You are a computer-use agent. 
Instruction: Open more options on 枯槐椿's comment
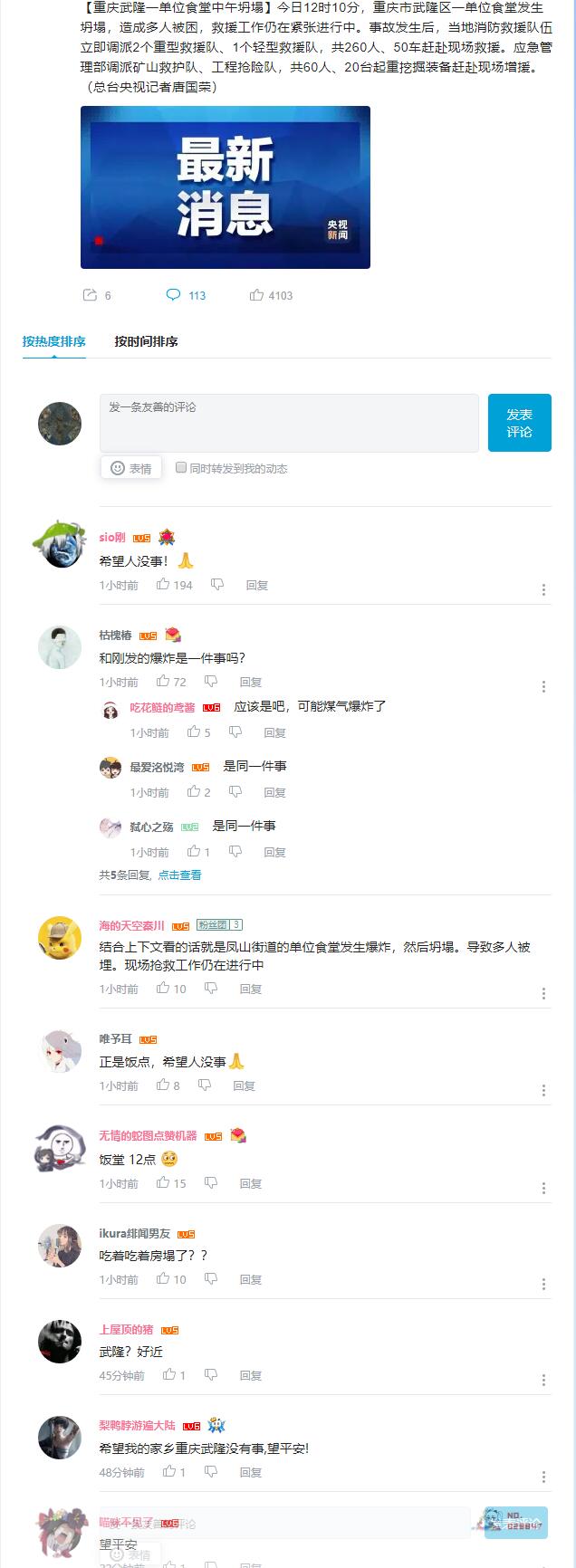(x=543, y=686)
